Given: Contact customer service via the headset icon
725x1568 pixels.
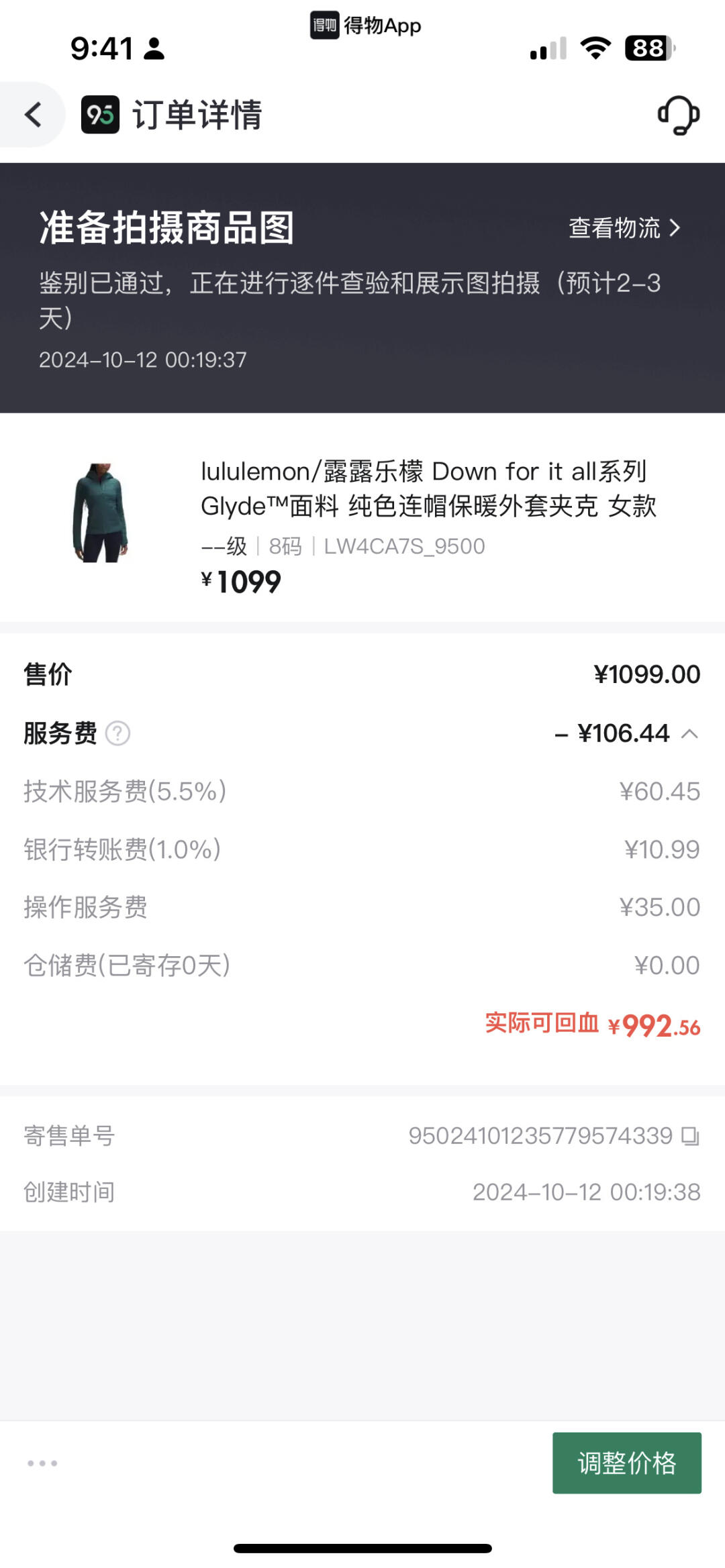Looking at the screenshot, I should [678, 115].
